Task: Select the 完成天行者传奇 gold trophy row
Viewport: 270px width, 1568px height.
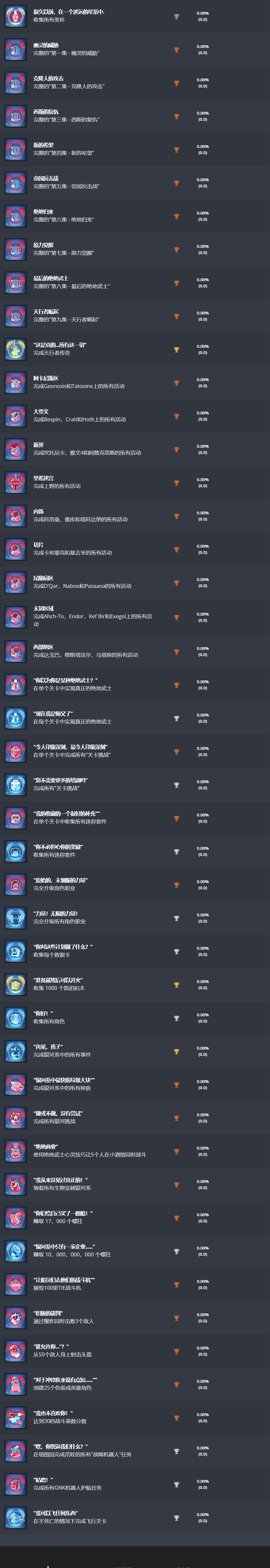Action: 91,349
